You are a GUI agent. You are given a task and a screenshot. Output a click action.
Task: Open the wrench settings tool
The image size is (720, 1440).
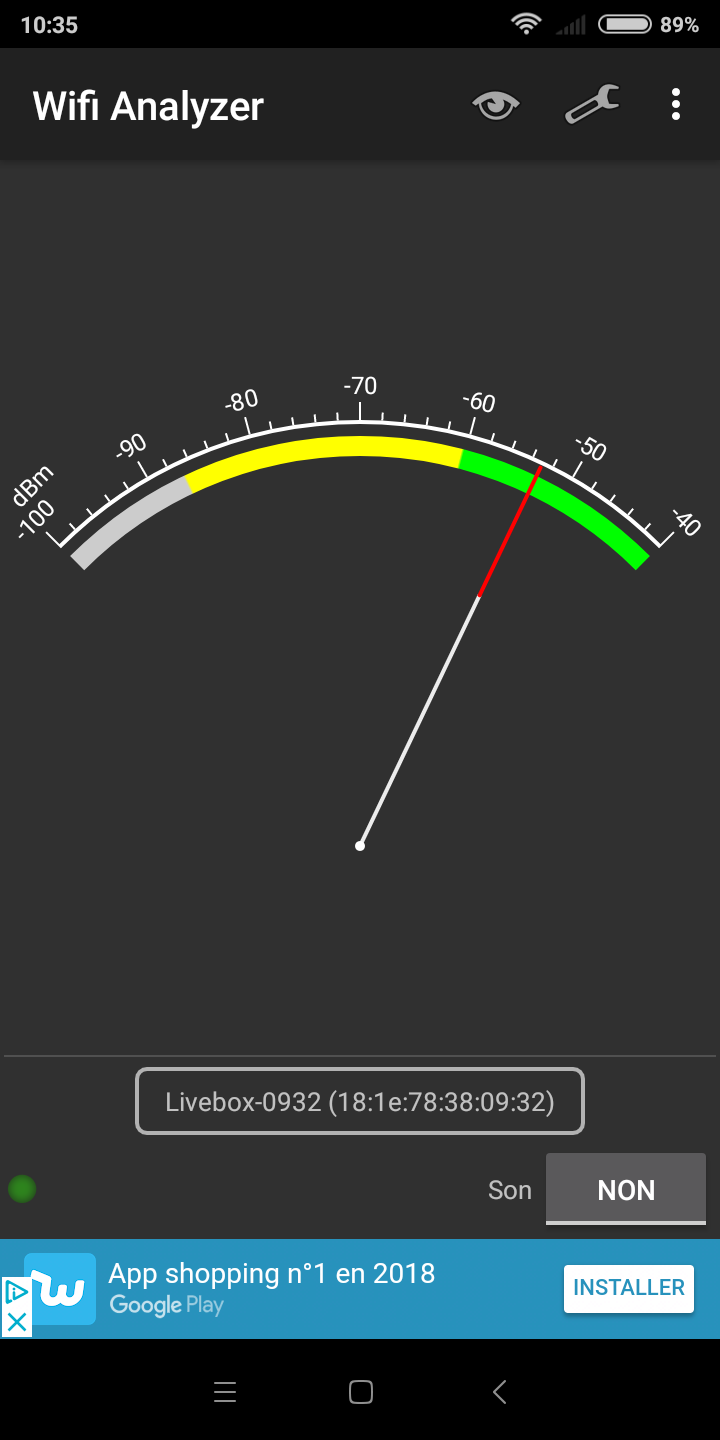(592, 104)
